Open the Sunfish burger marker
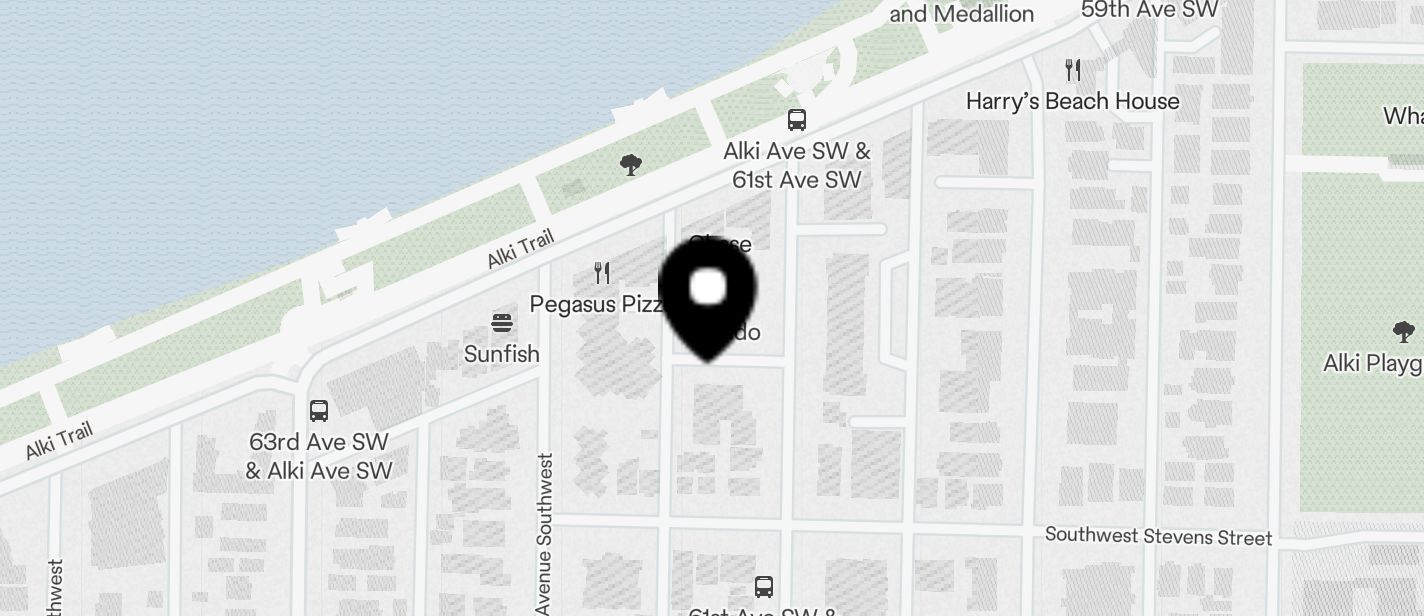The width and height of the screenshot is (1424, 616). click(502, 323)
